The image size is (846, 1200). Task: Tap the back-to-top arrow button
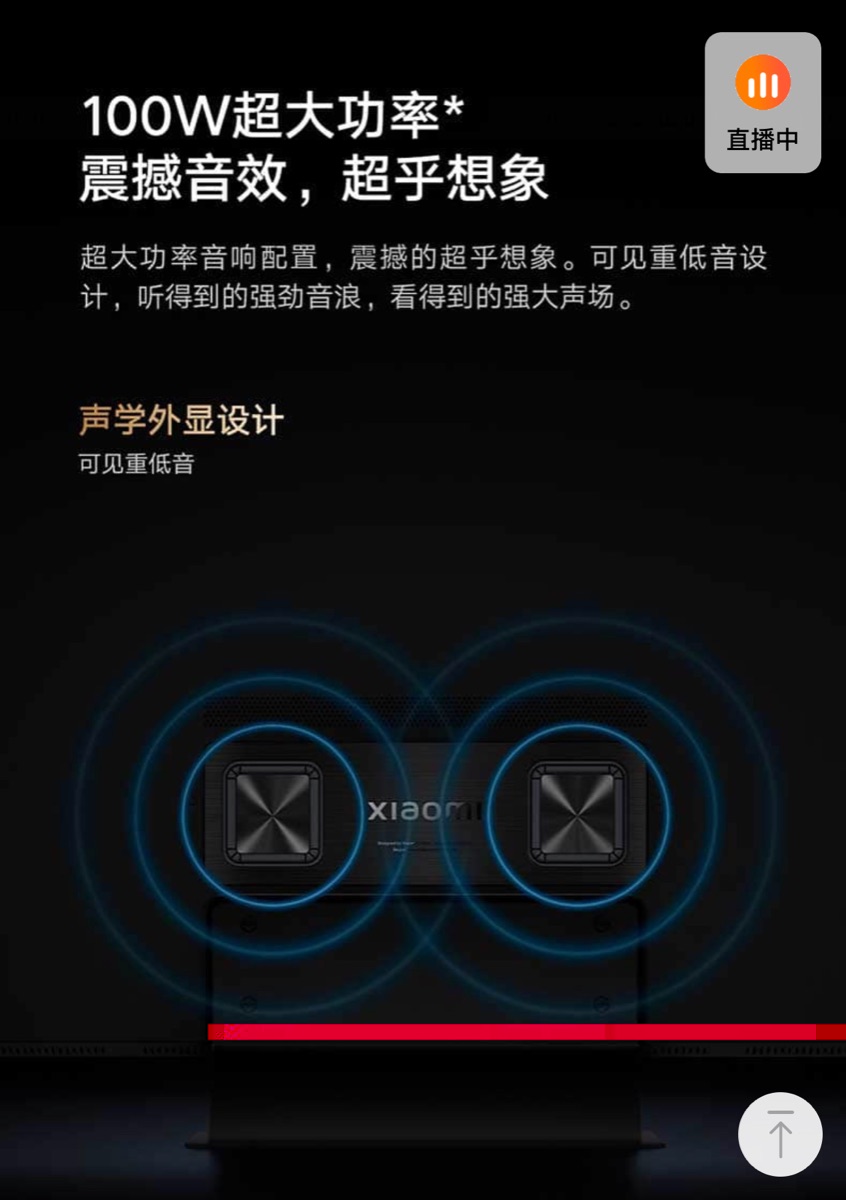[780, 1134]
